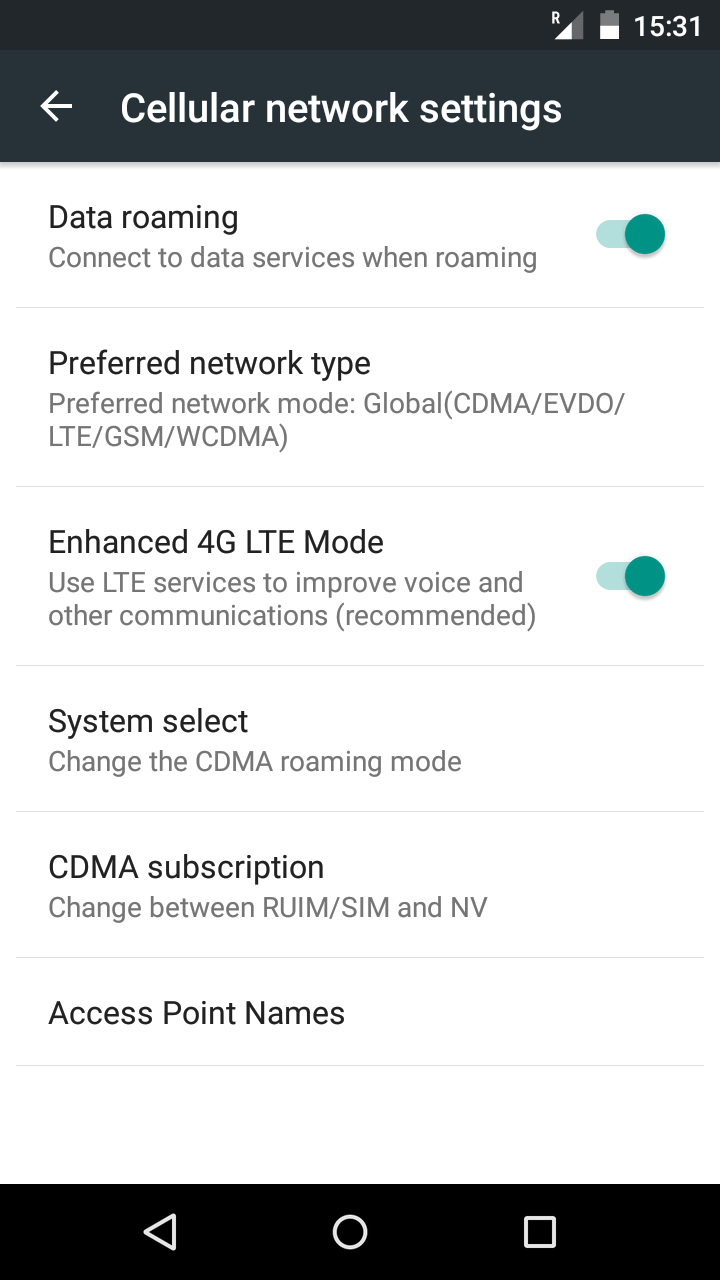The width and height of the screenshot is (720, 1280).
Task: Tap 'Change between RUIM/SIM and NV' text
Action: click(267, 907)
